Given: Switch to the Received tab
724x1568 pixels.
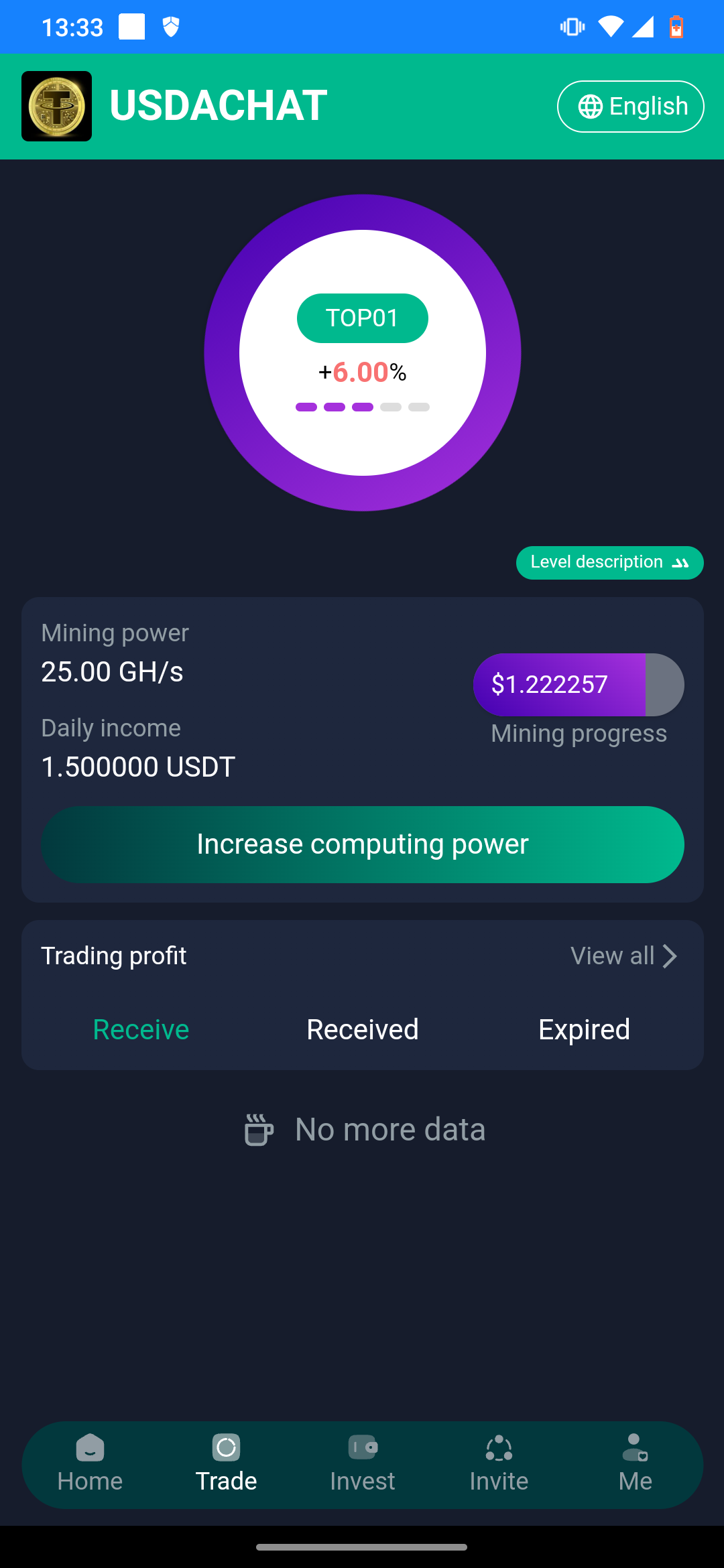Looking at the screenshot, I should pos(363,1029).
